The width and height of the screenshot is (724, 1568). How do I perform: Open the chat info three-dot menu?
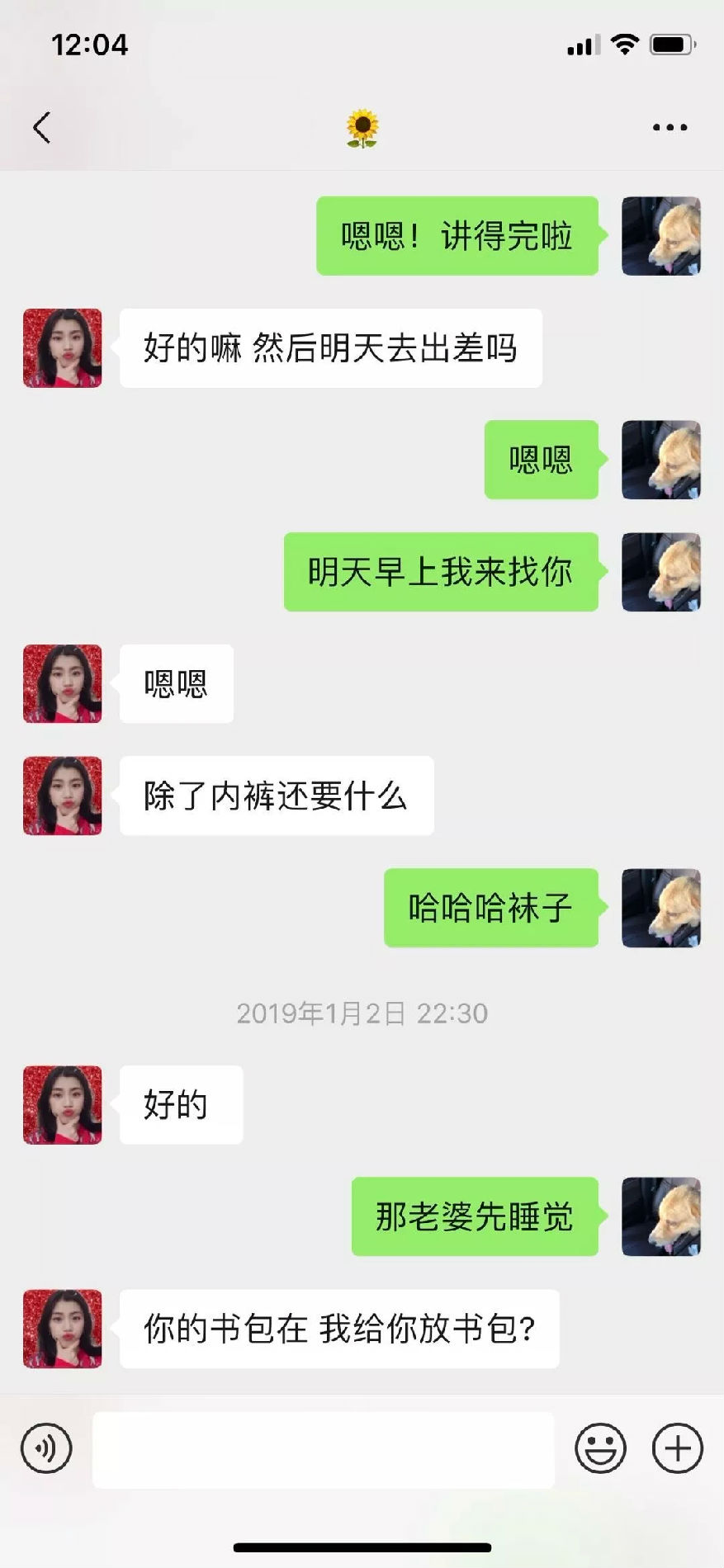pos(670,128)
